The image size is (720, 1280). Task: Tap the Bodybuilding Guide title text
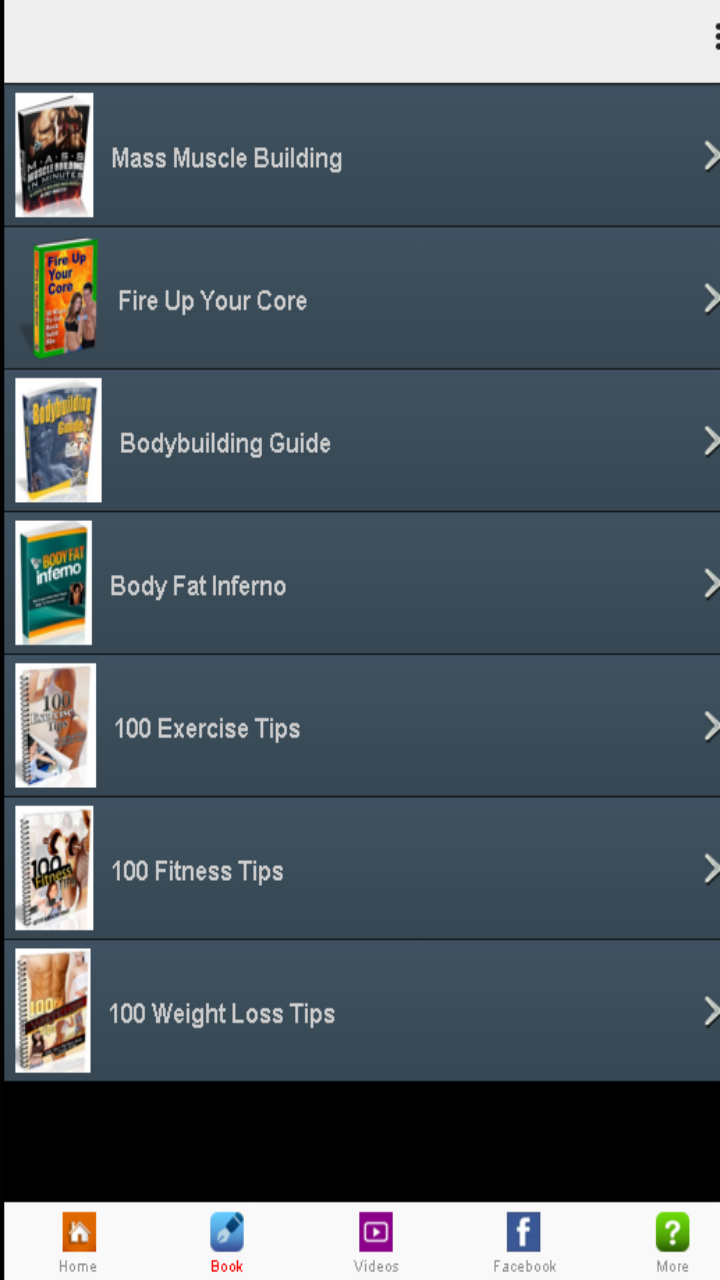(224, 443)
